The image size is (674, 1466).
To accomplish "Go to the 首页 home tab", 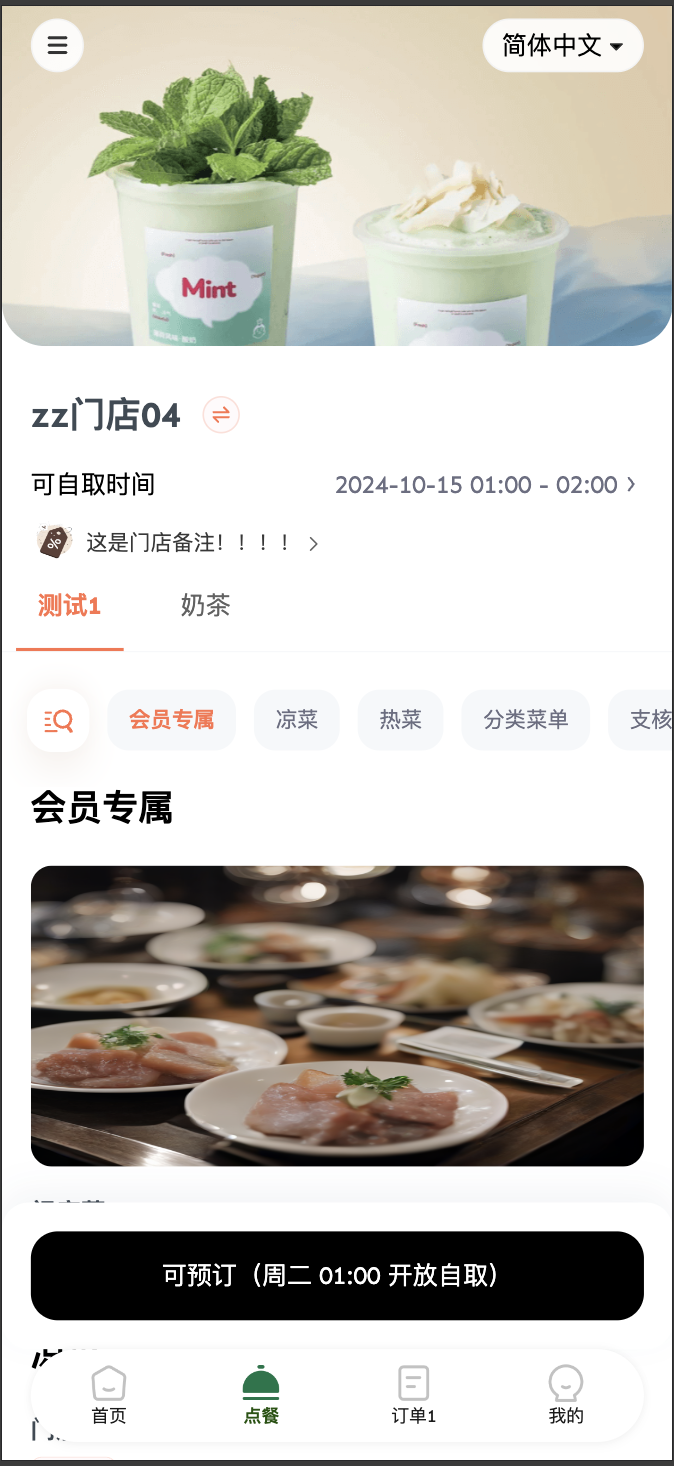I will (x=109, y=1396).
